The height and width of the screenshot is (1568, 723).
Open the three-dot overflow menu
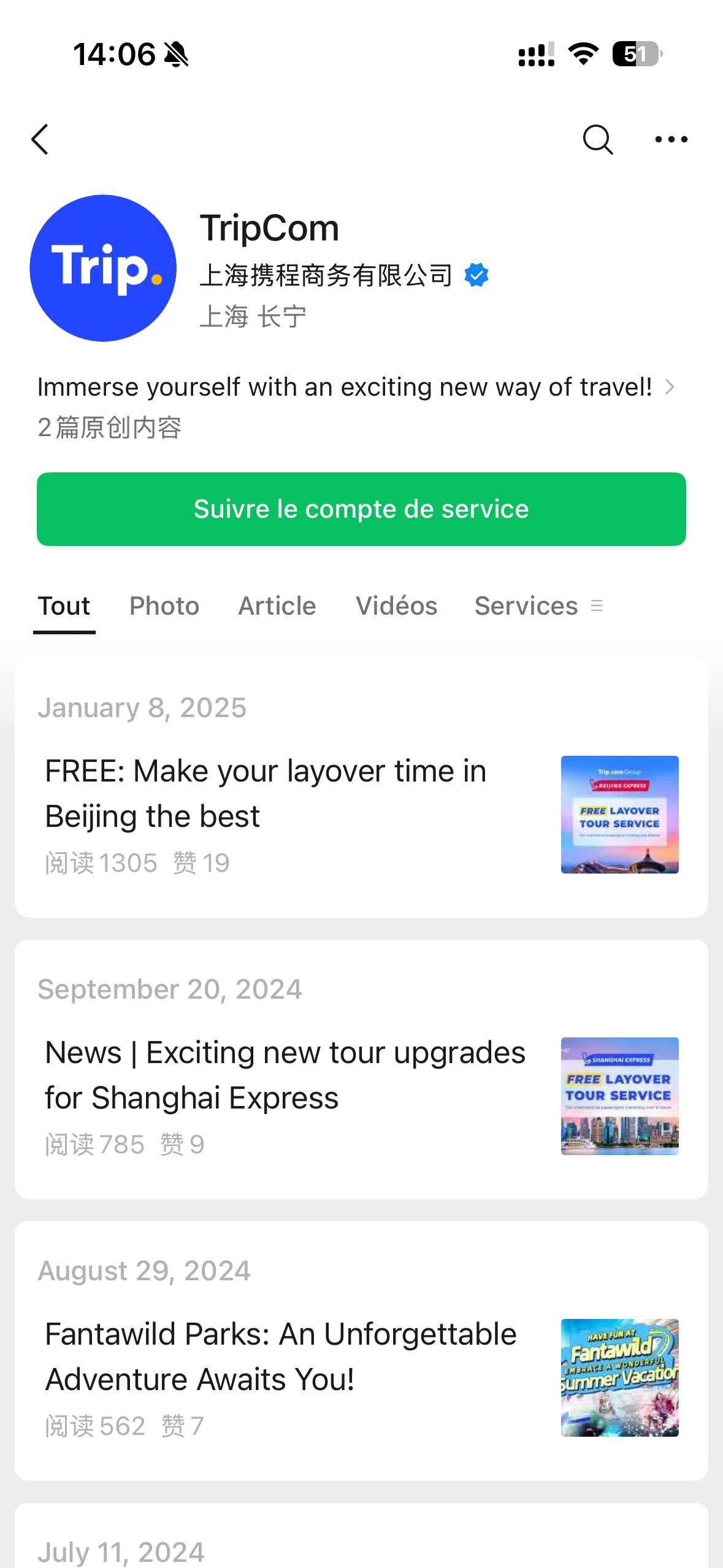click(671, 139)
